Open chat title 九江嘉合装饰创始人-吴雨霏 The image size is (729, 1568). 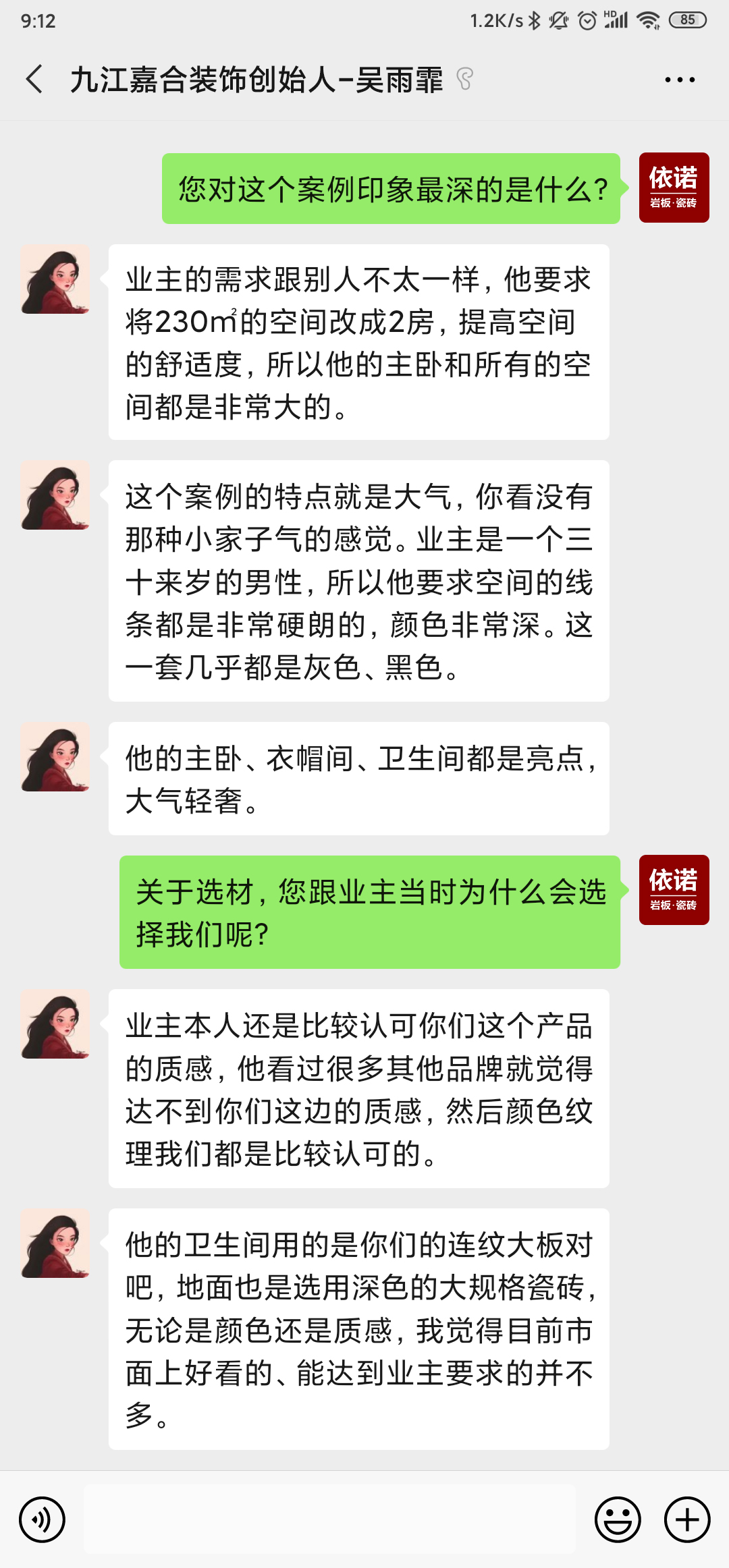(x=255, y=79)
